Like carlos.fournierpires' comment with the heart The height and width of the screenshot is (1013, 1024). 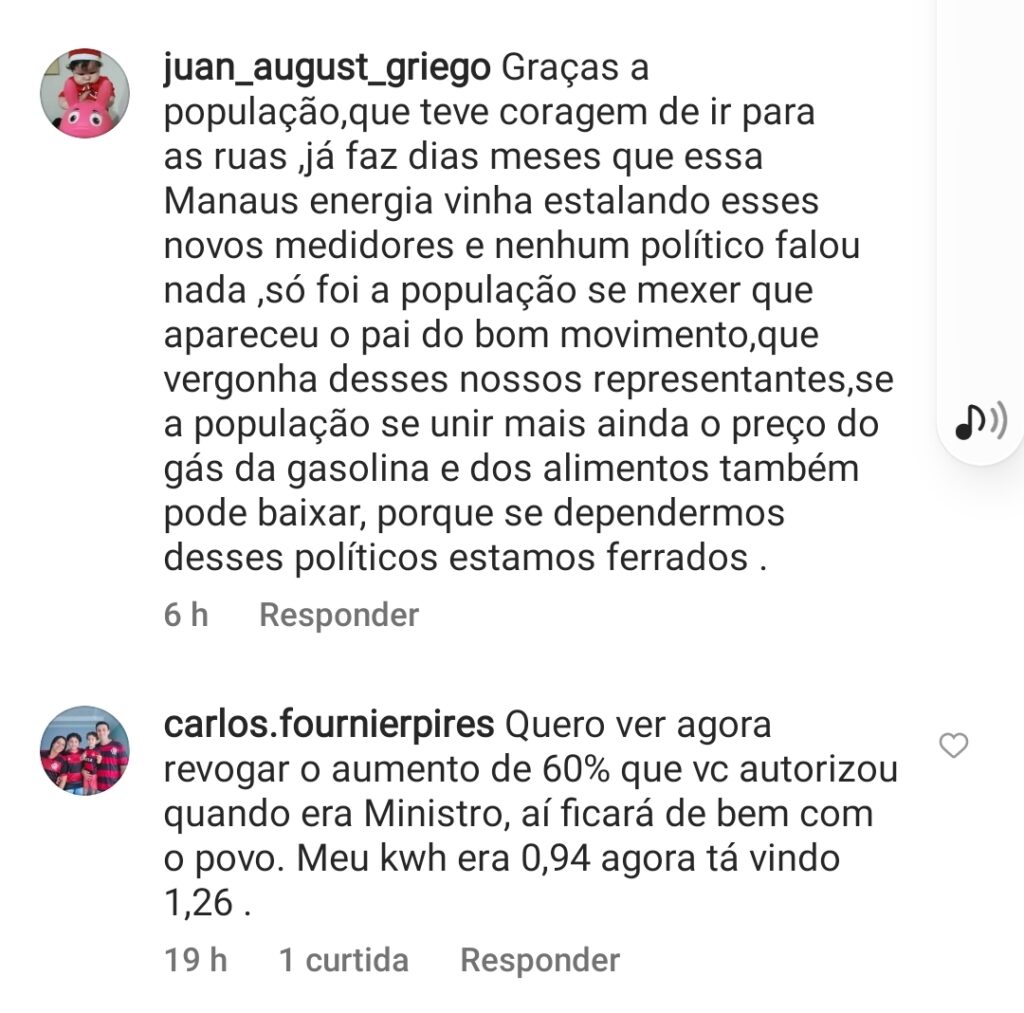pos(954,746)
